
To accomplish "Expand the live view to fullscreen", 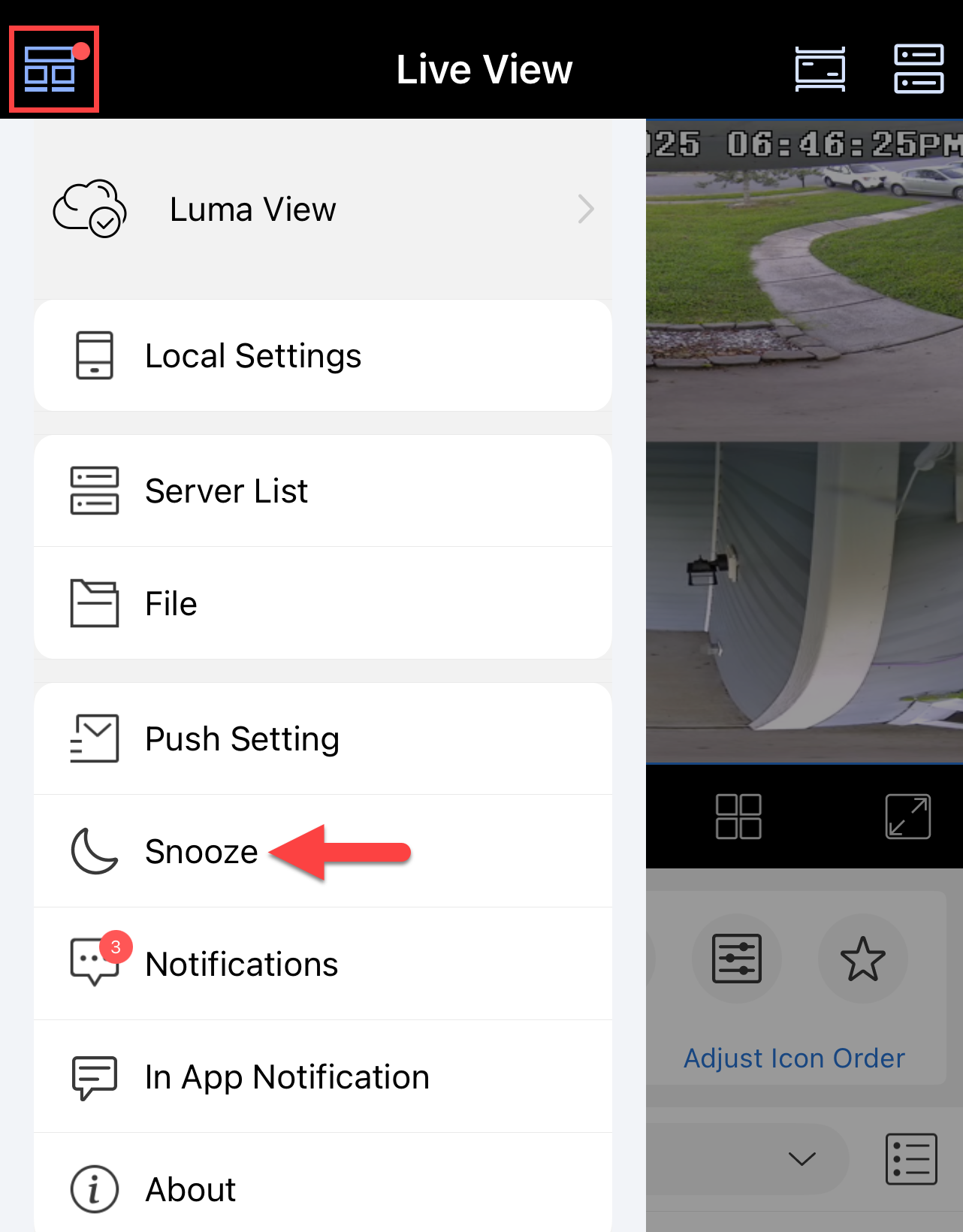I will click(x=907, y=817).
